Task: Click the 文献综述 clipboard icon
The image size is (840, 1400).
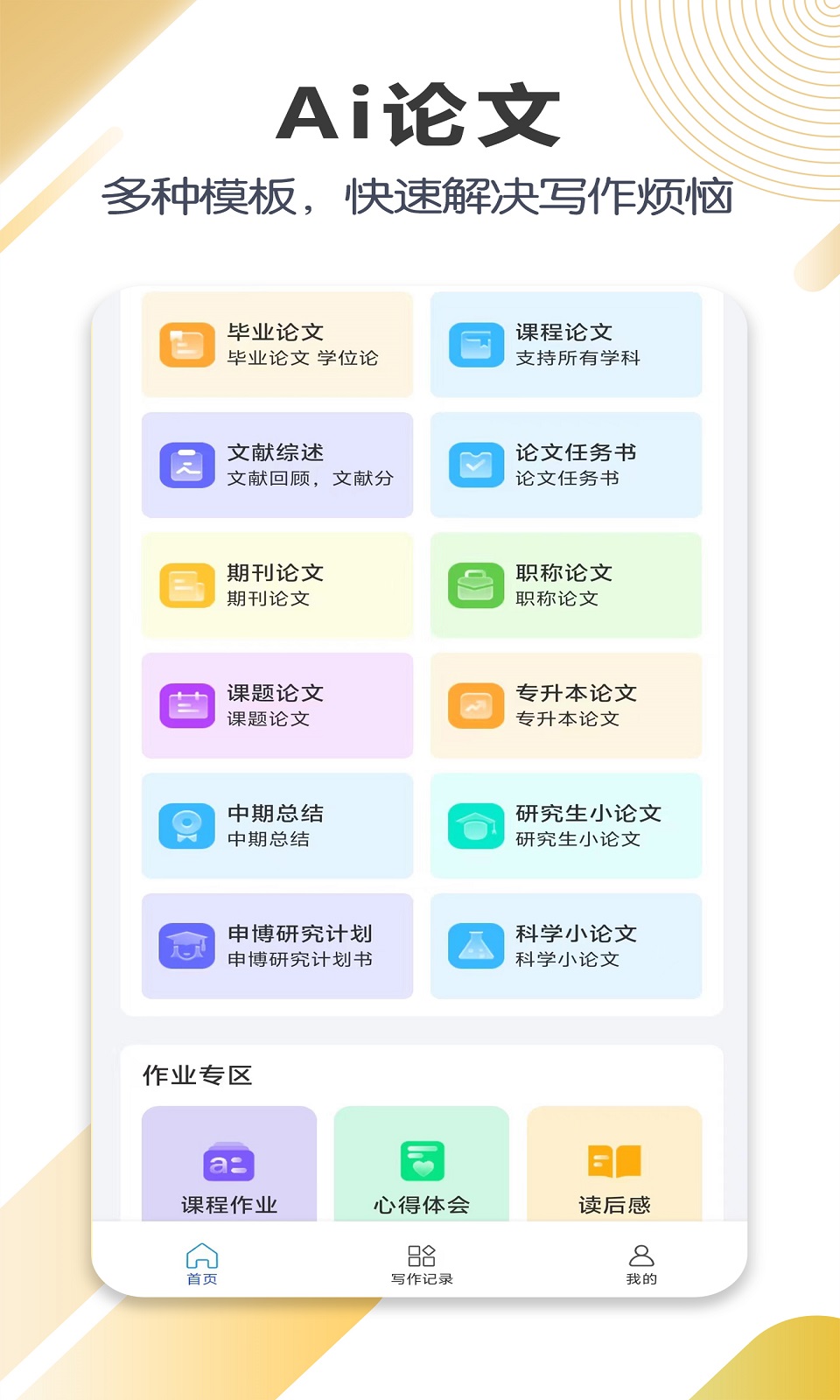Action: coord(185,465)
